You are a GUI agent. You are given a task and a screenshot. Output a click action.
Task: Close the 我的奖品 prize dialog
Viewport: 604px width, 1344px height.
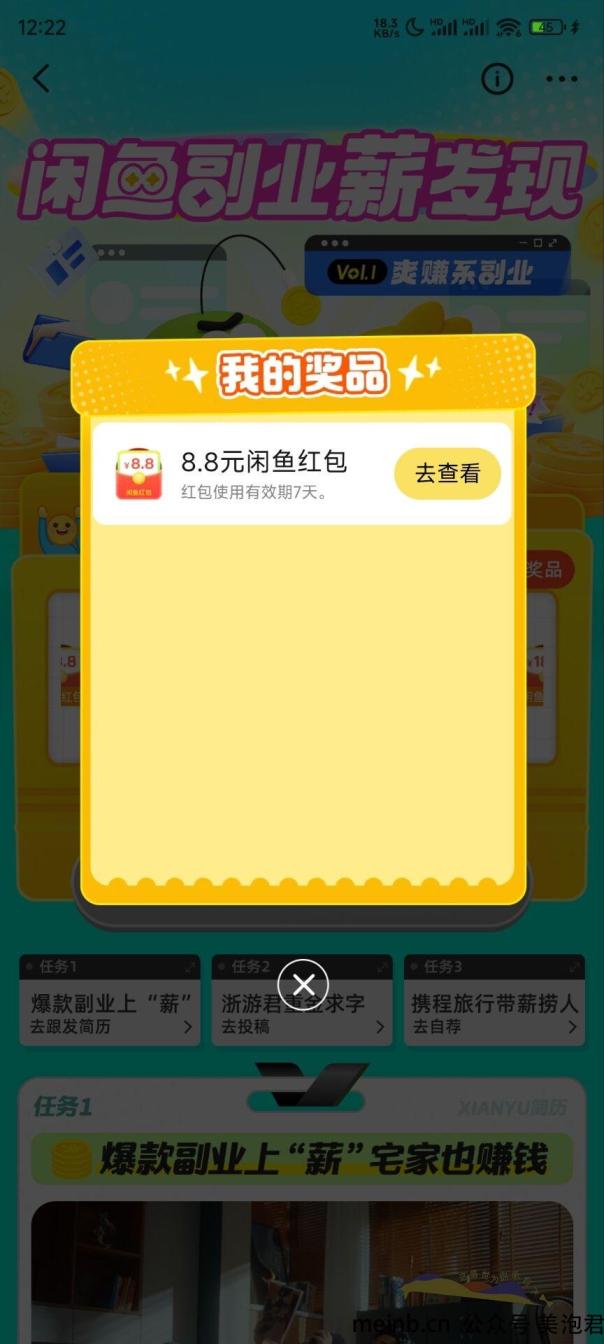click(303, 984)
